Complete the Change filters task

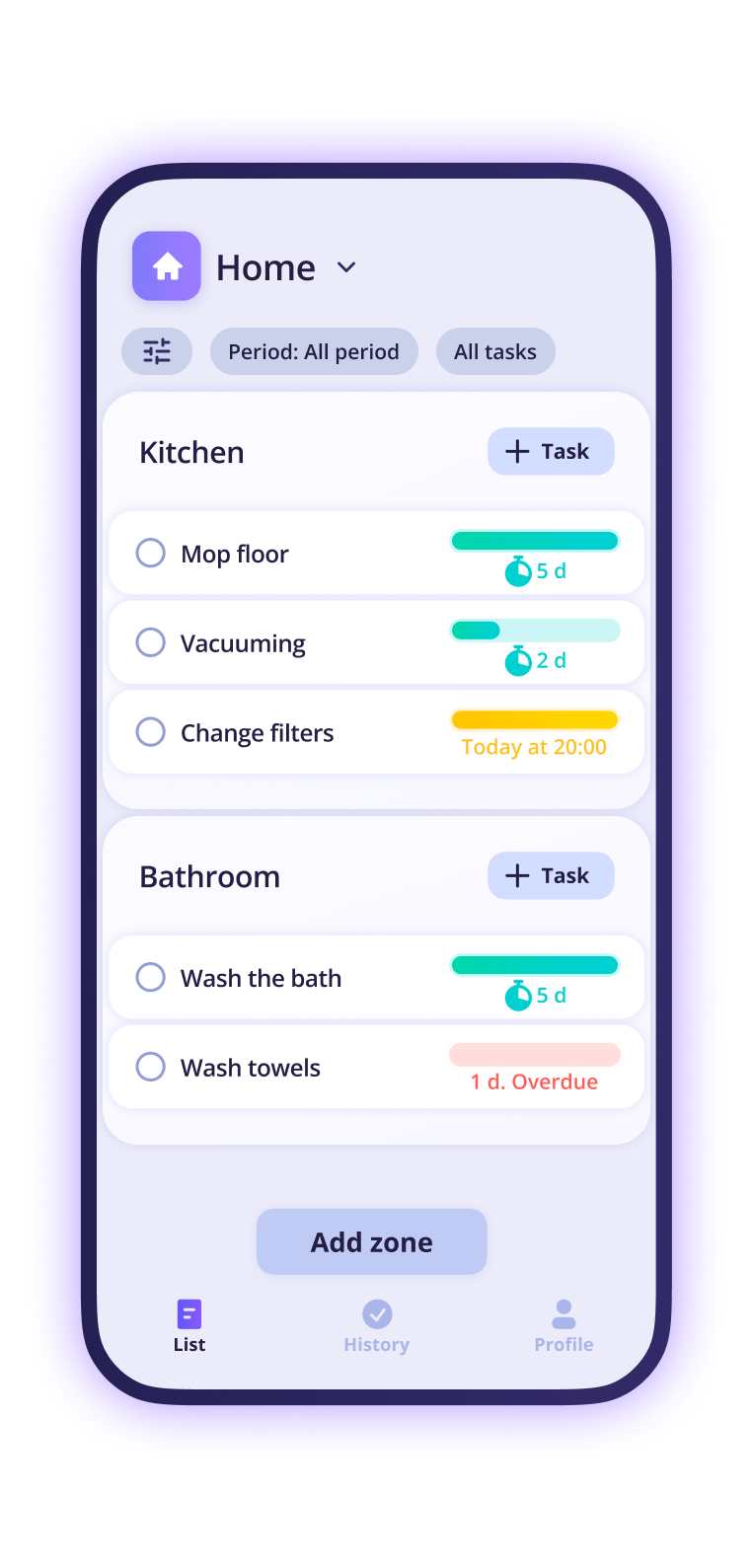tap(150, 732)
